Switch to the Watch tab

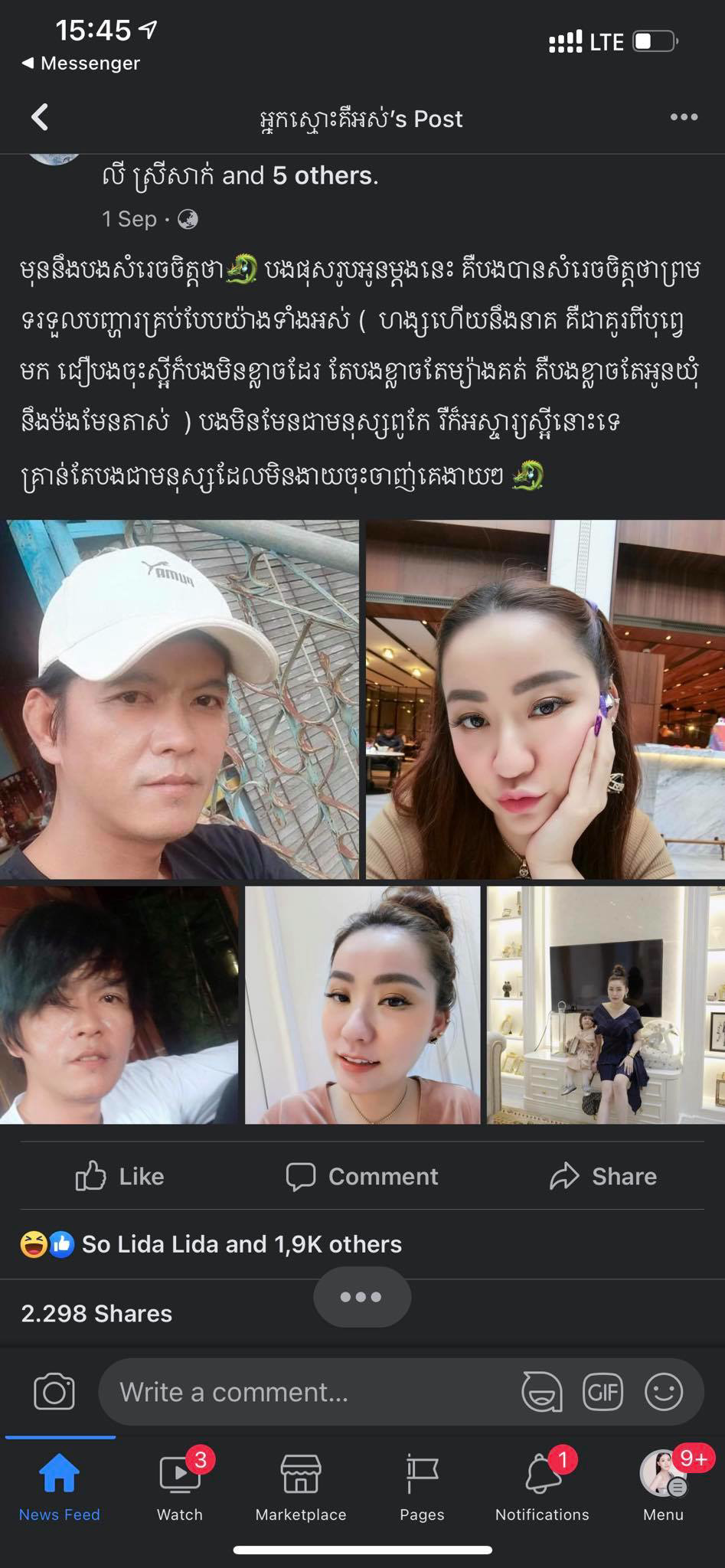click(180, 1485)
